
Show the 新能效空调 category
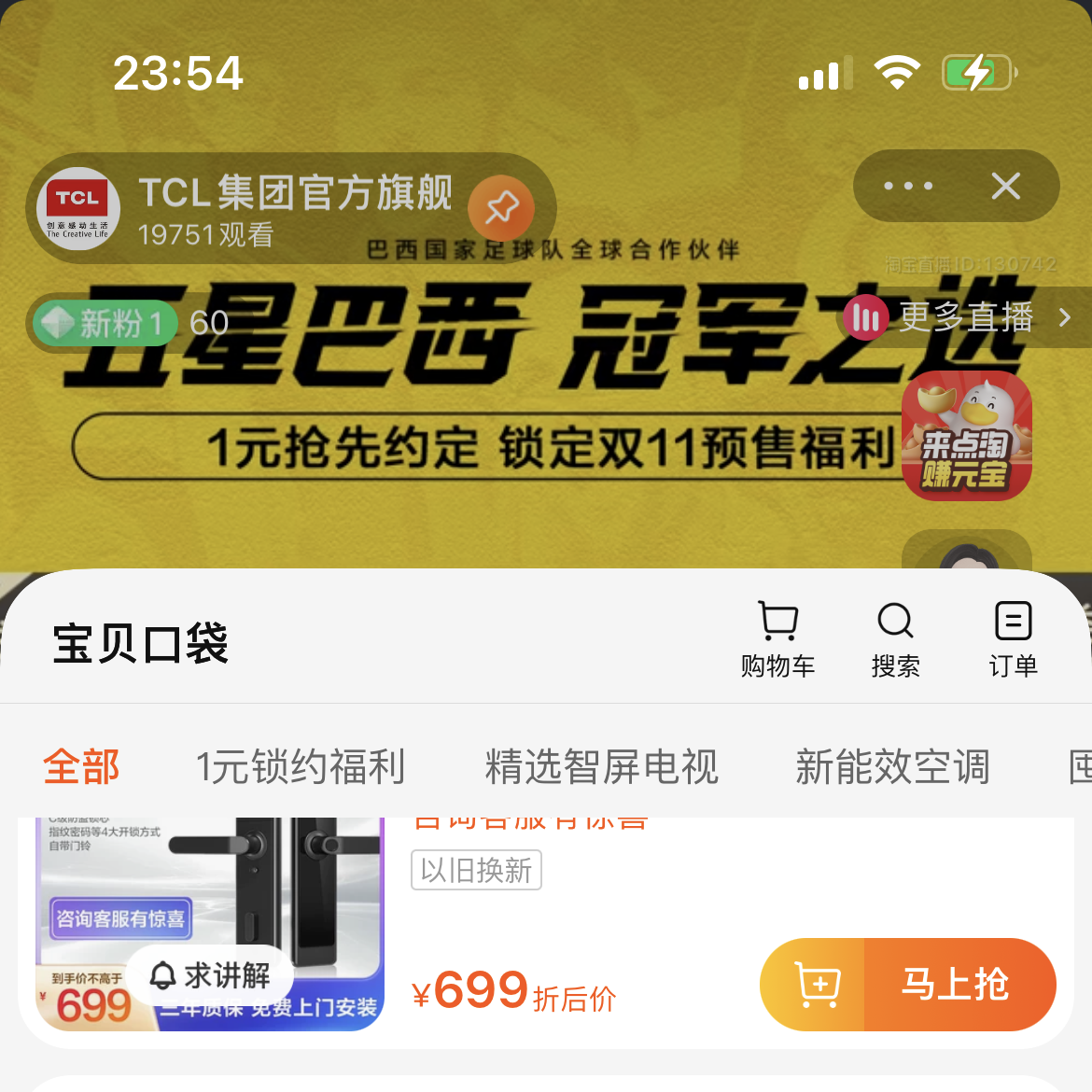click(x=892, y=767)
